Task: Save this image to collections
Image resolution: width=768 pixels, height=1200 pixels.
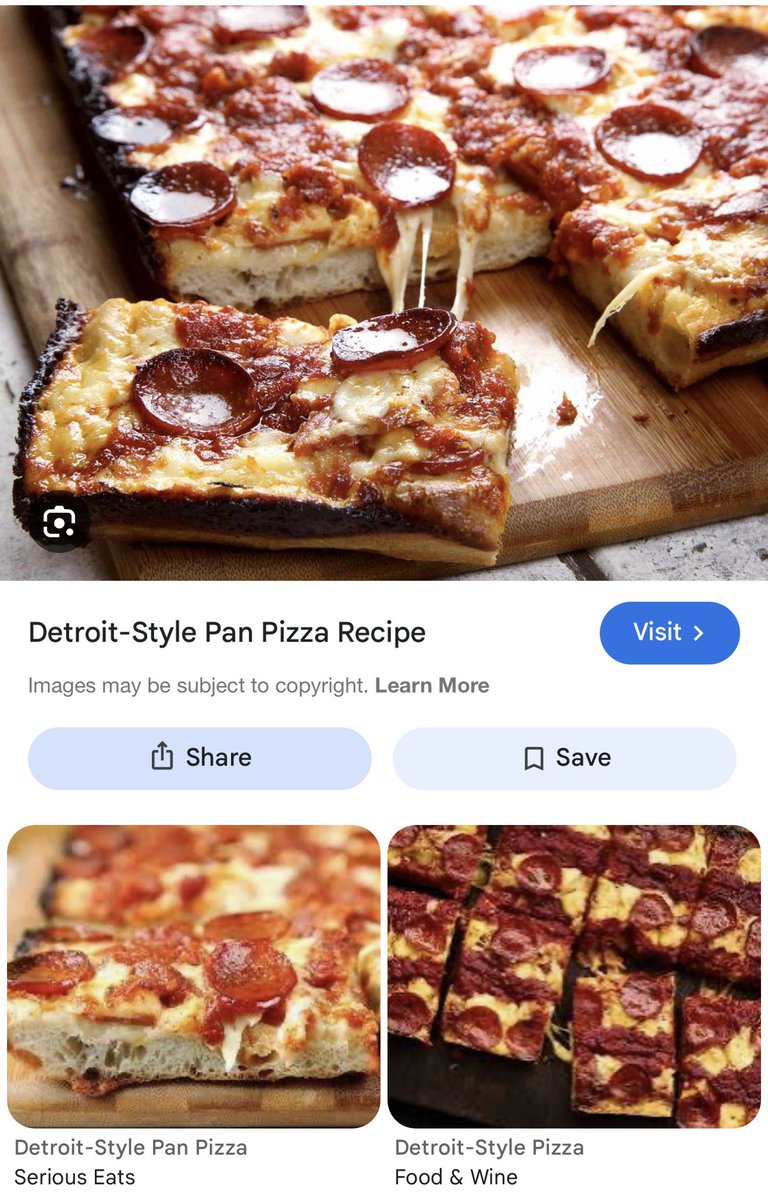Action: [565, 758]
